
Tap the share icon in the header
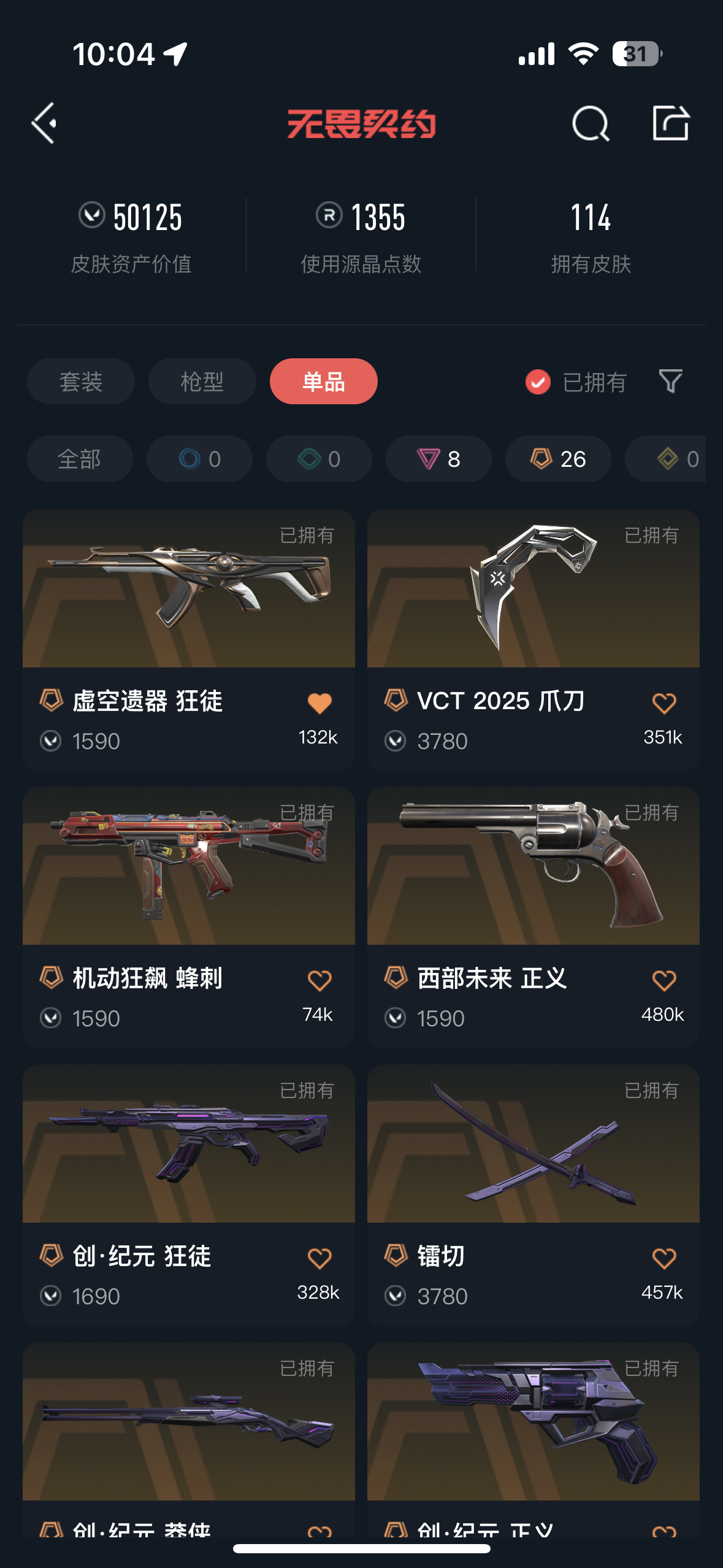[670, 123]
